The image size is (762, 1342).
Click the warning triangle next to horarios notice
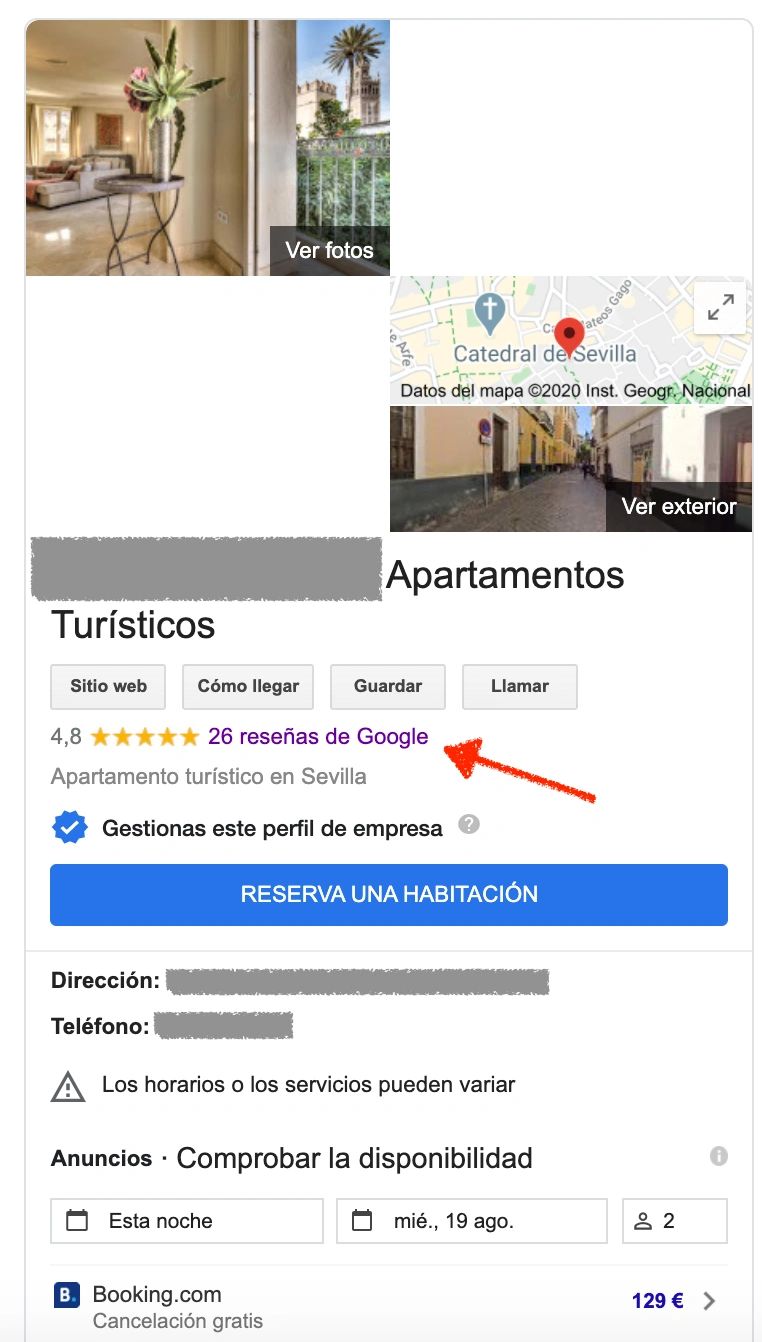click(66, 1084)
